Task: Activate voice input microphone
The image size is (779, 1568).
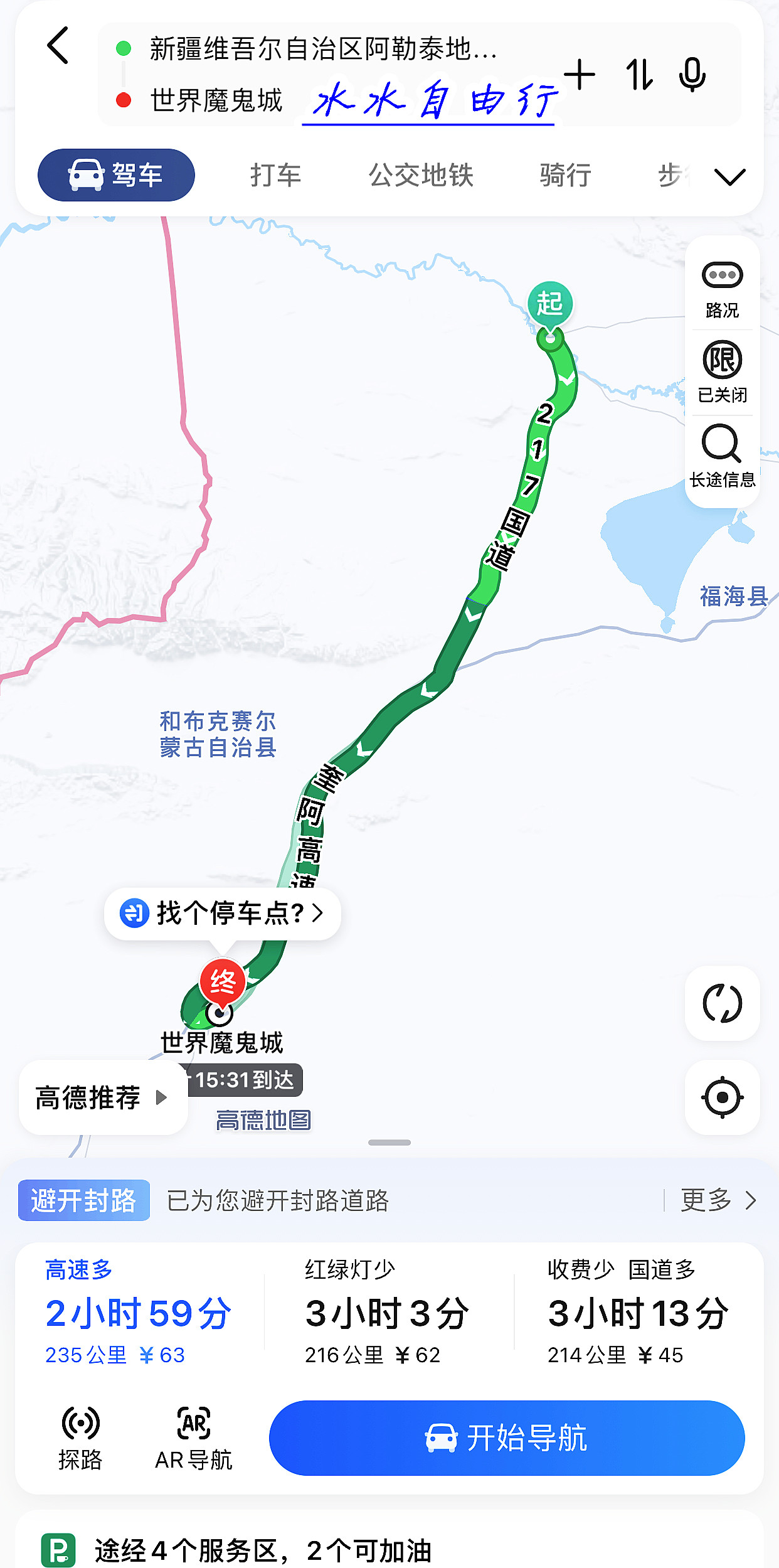Action: 692,75
